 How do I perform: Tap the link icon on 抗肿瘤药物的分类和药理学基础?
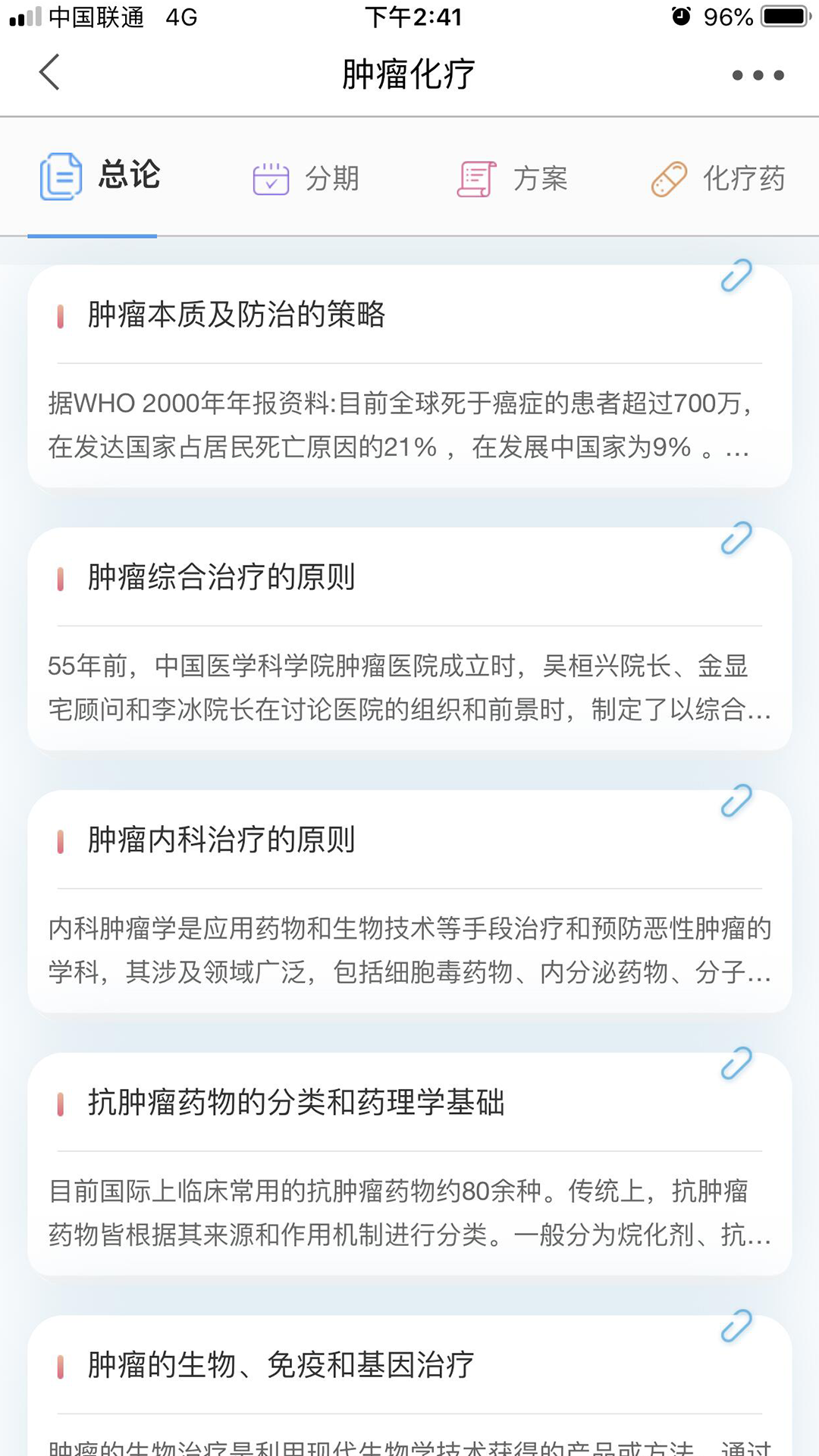(x=736, y=1063)
